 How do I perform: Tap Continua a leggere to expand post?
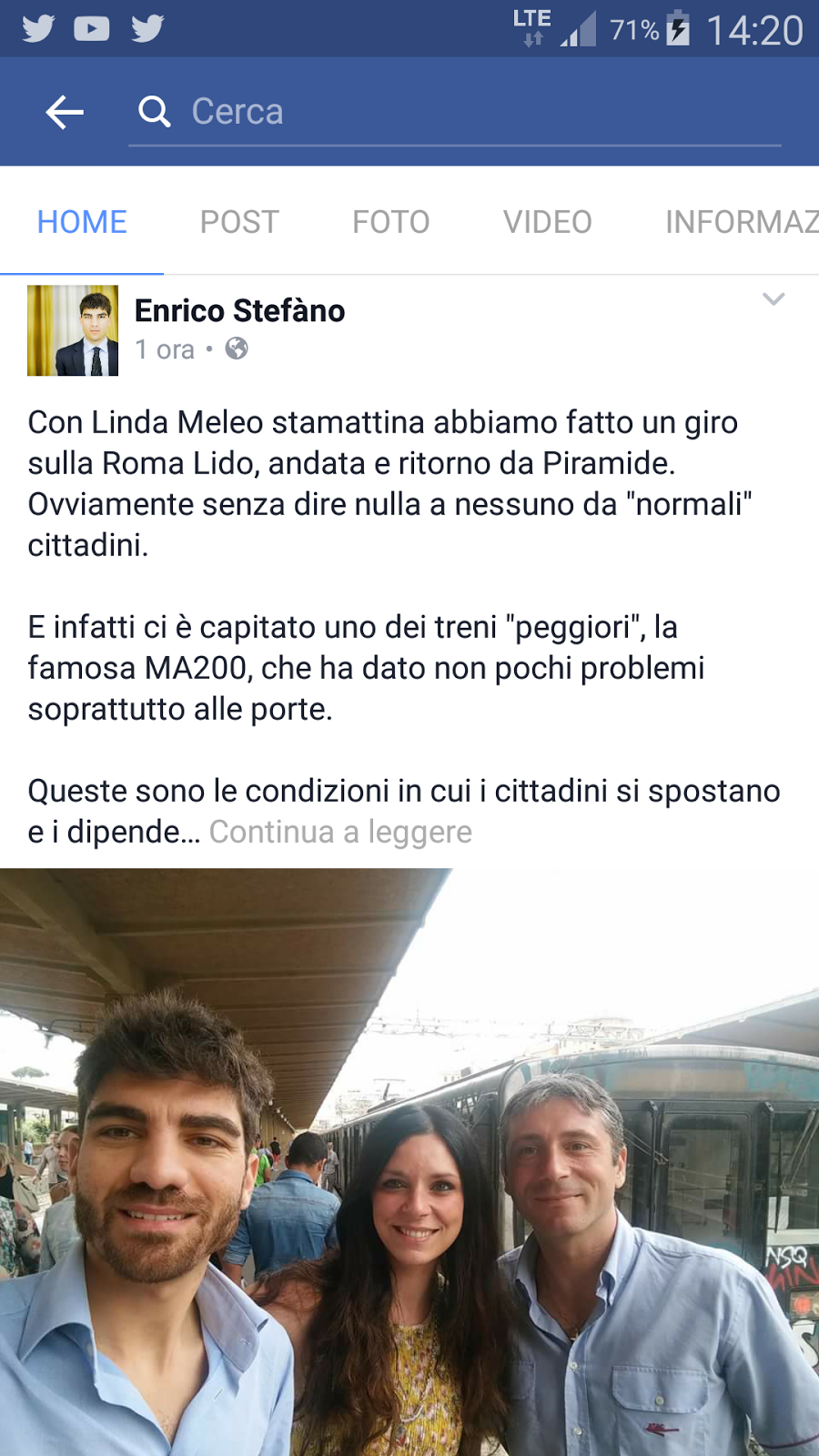tap(340, 832)
